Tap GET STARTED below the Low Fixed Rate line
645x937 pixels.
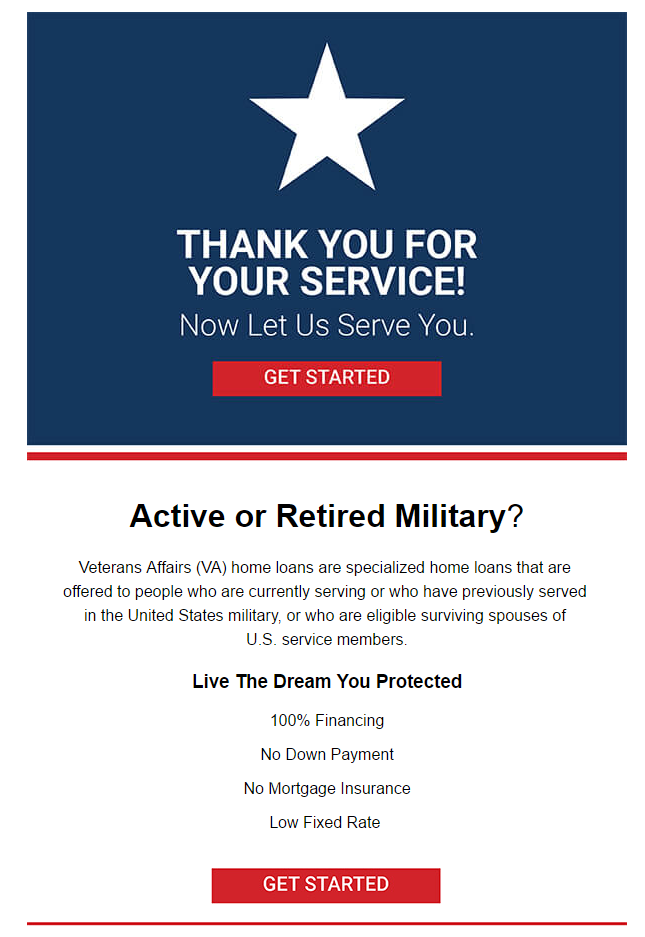[x=325, y=885]
